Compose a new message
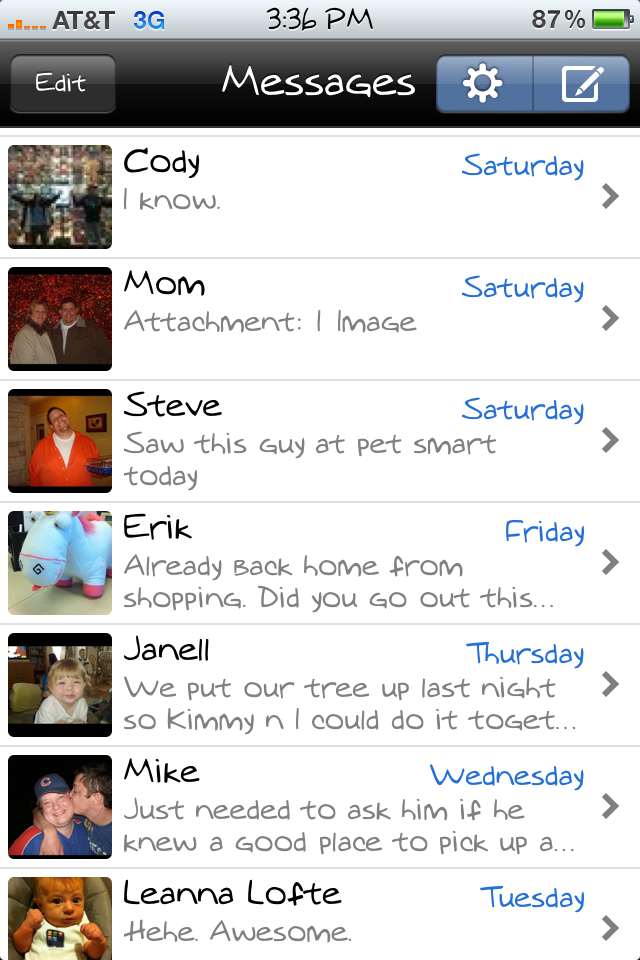Image resolution: width=640 pixels, height=960 pixels. pos(581,84)
